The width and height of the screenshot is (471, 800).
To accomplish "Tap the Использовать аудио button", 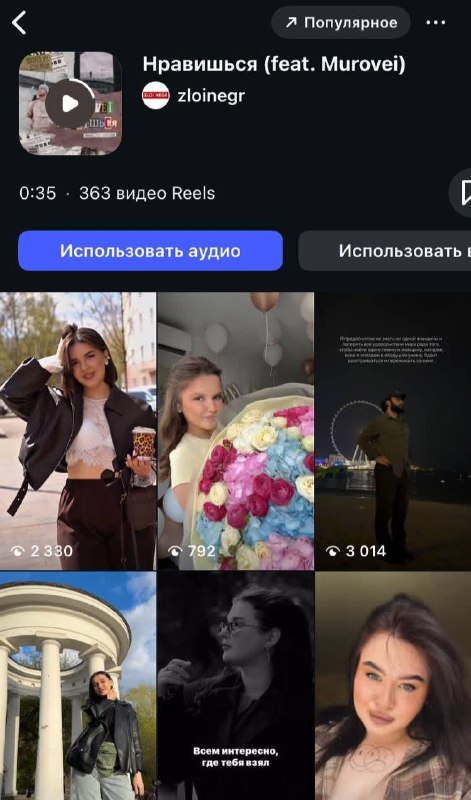I will coord(151,251).
